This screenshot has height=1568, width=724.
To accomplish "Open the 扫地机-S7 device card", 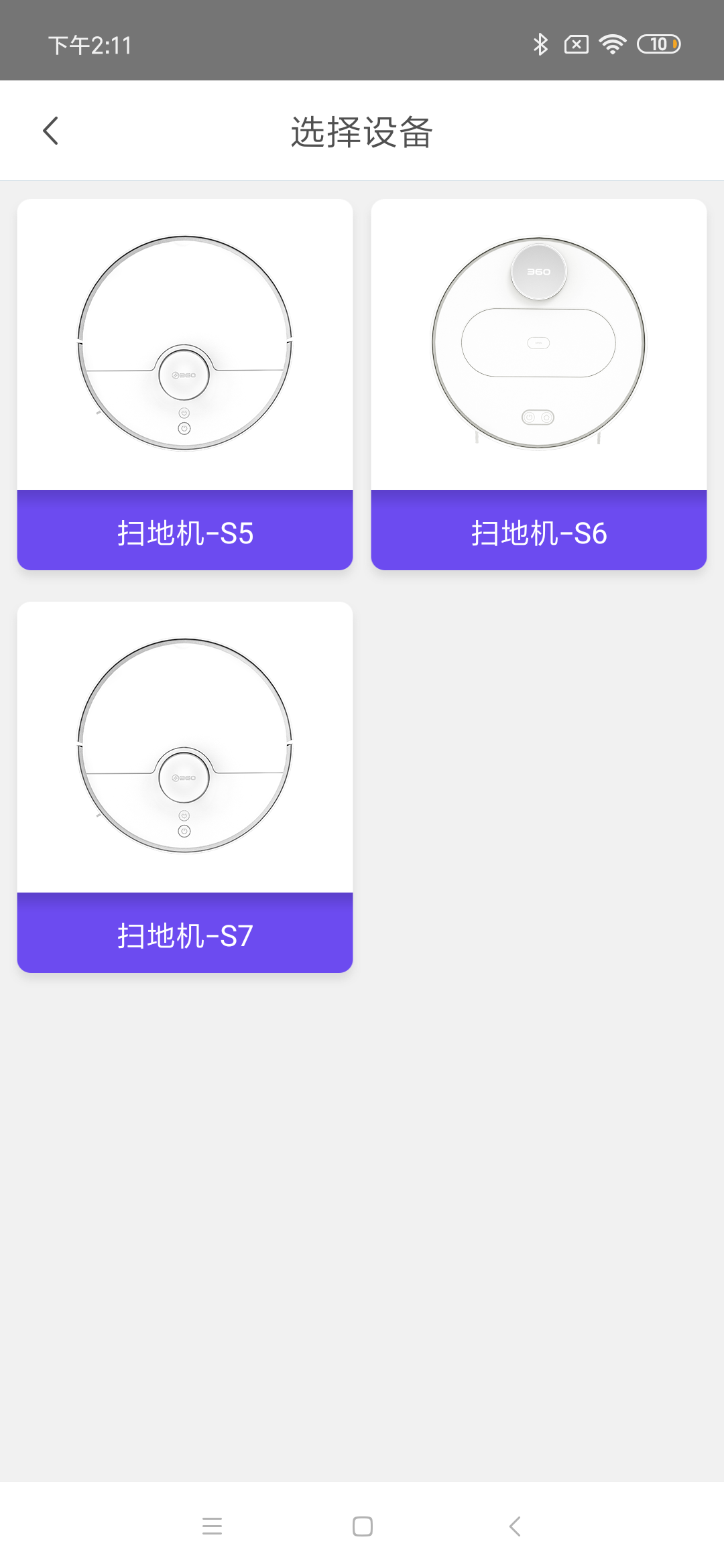I will 185,787.
